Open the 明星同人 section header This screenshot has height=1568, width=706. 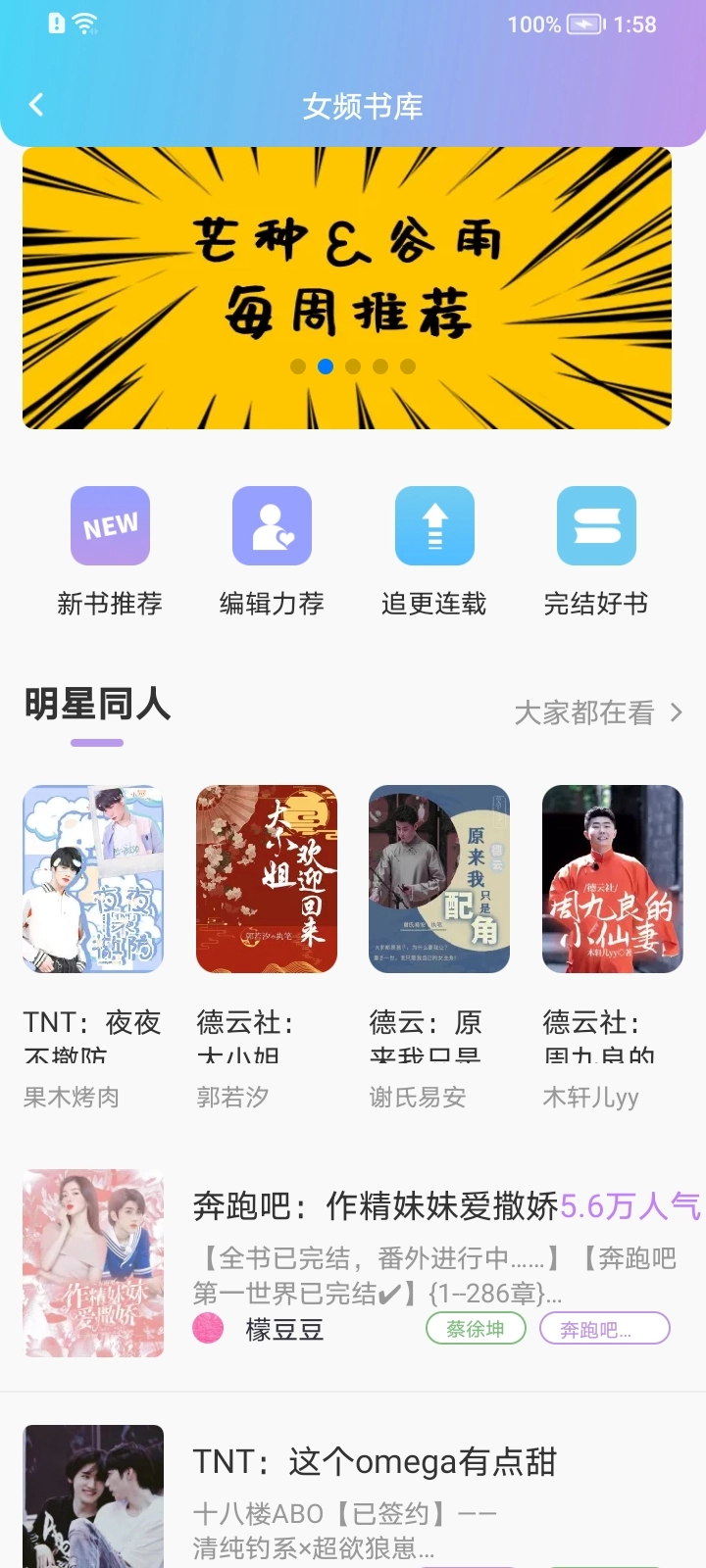[98, 706]
